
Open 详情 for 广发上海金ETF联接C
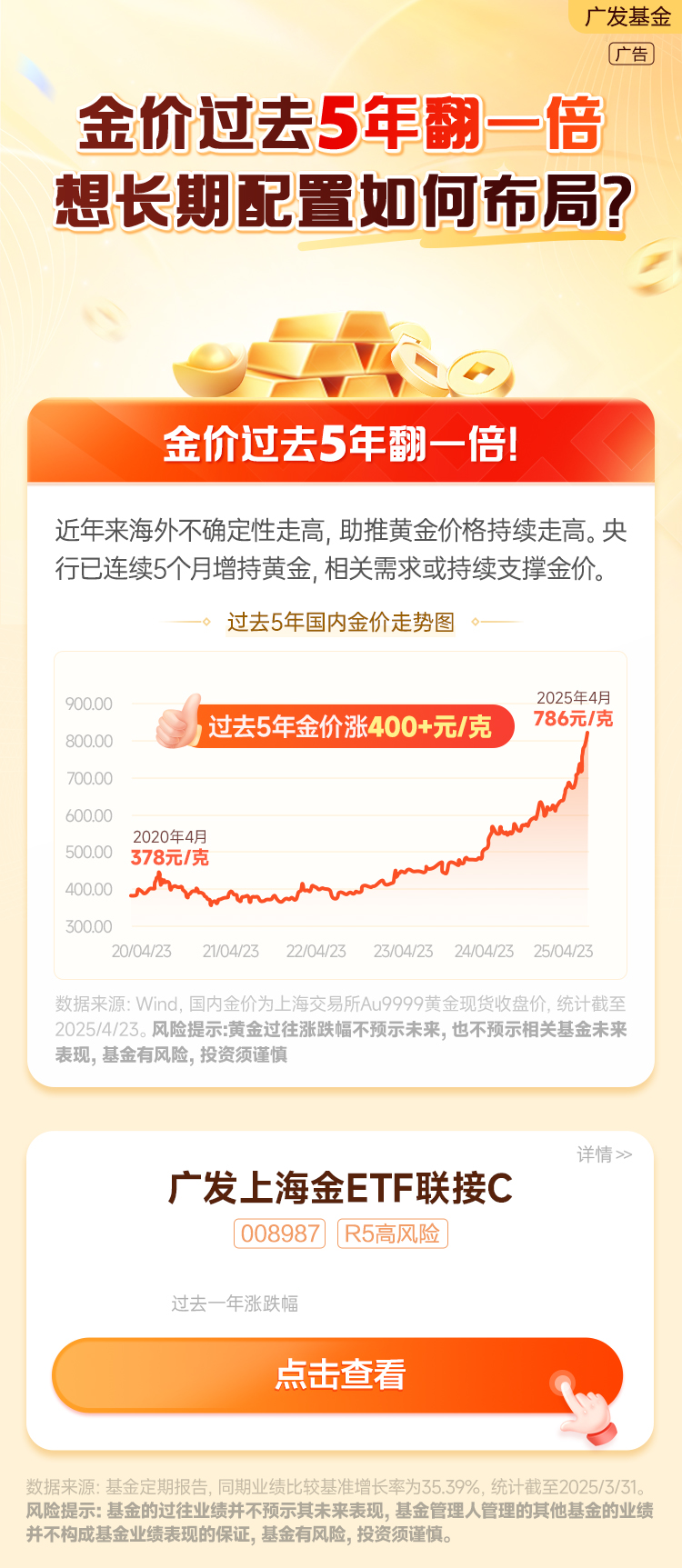604,1154
